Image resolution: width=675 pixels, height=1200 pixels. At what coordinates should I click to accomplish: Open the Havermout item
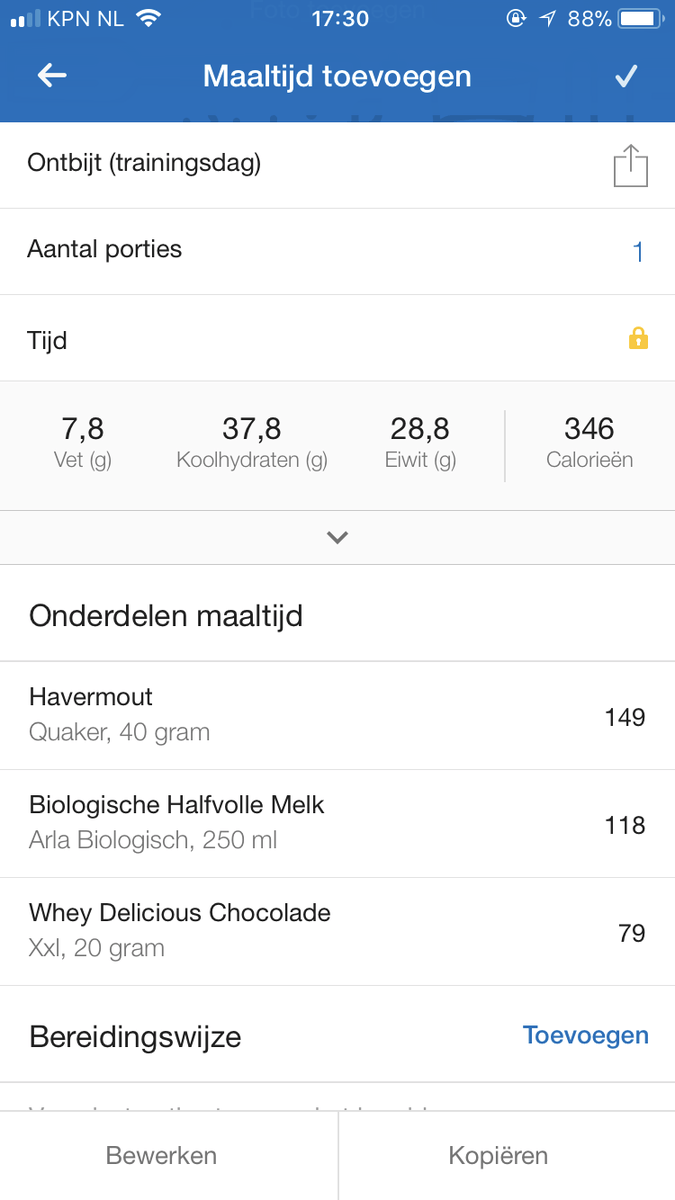tap(337, 715)
